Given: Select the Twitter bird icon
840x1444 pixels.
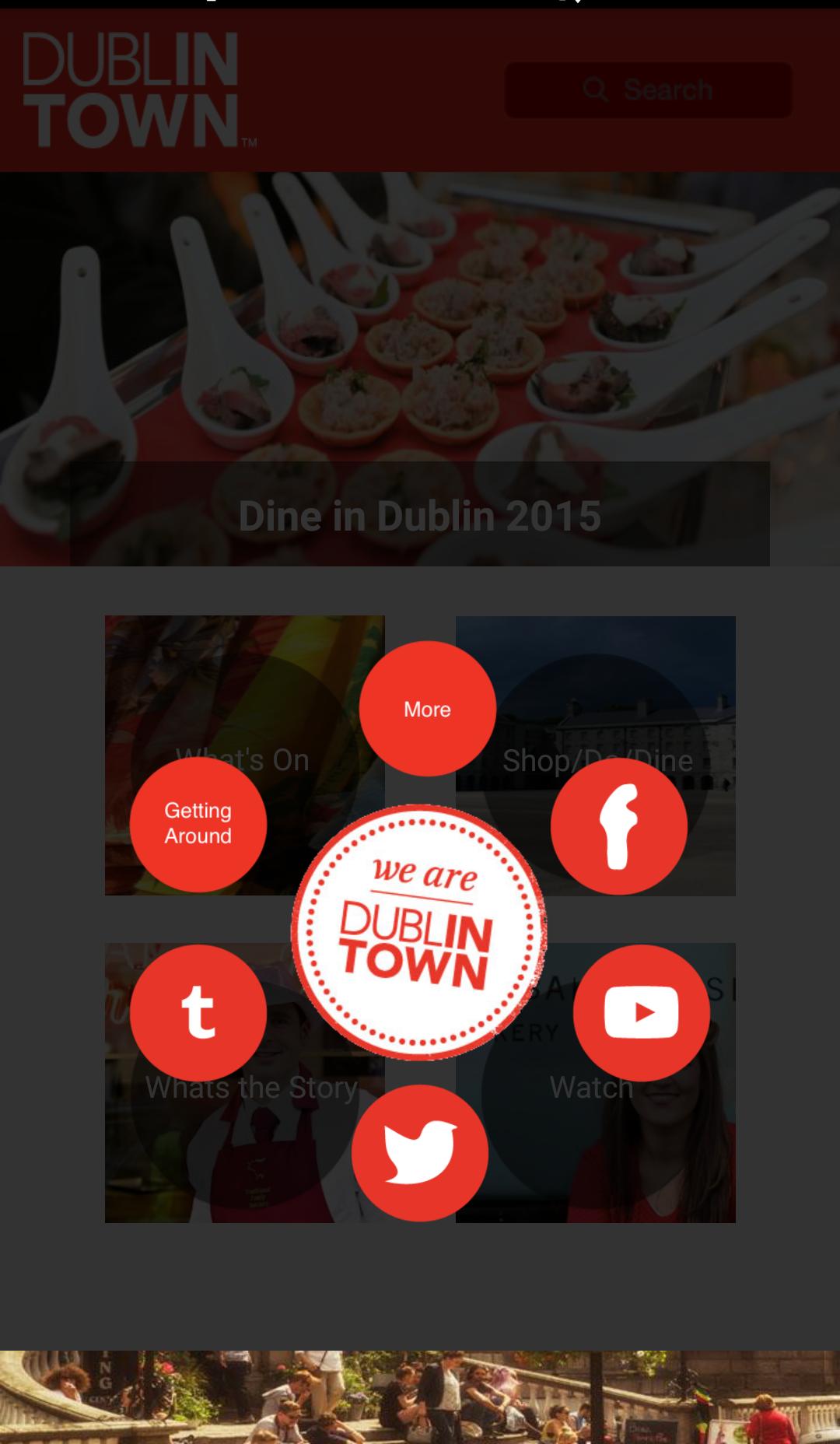Looking at the screenshot, I should tap(420, 1151).
